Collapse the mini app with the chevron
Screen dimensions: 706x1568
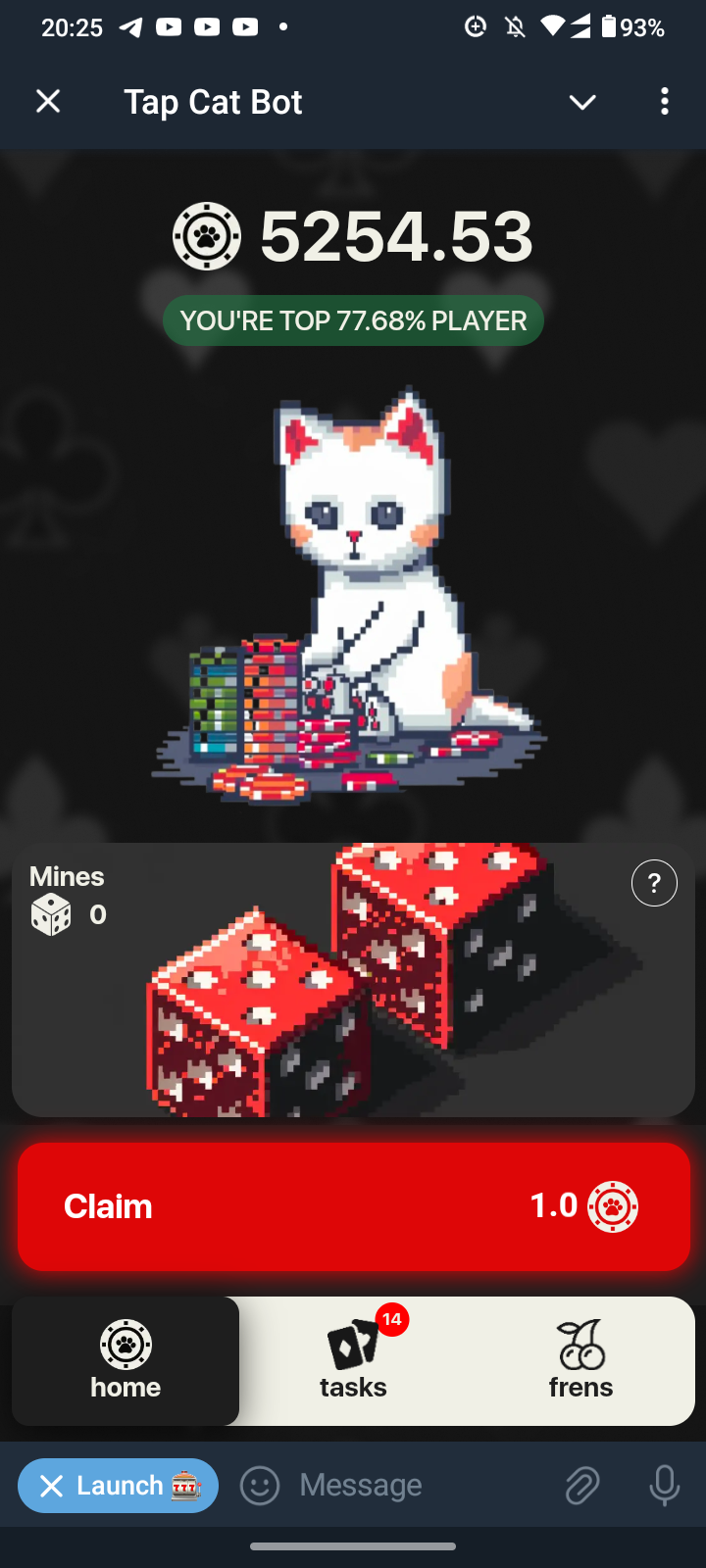pos(582,102)
